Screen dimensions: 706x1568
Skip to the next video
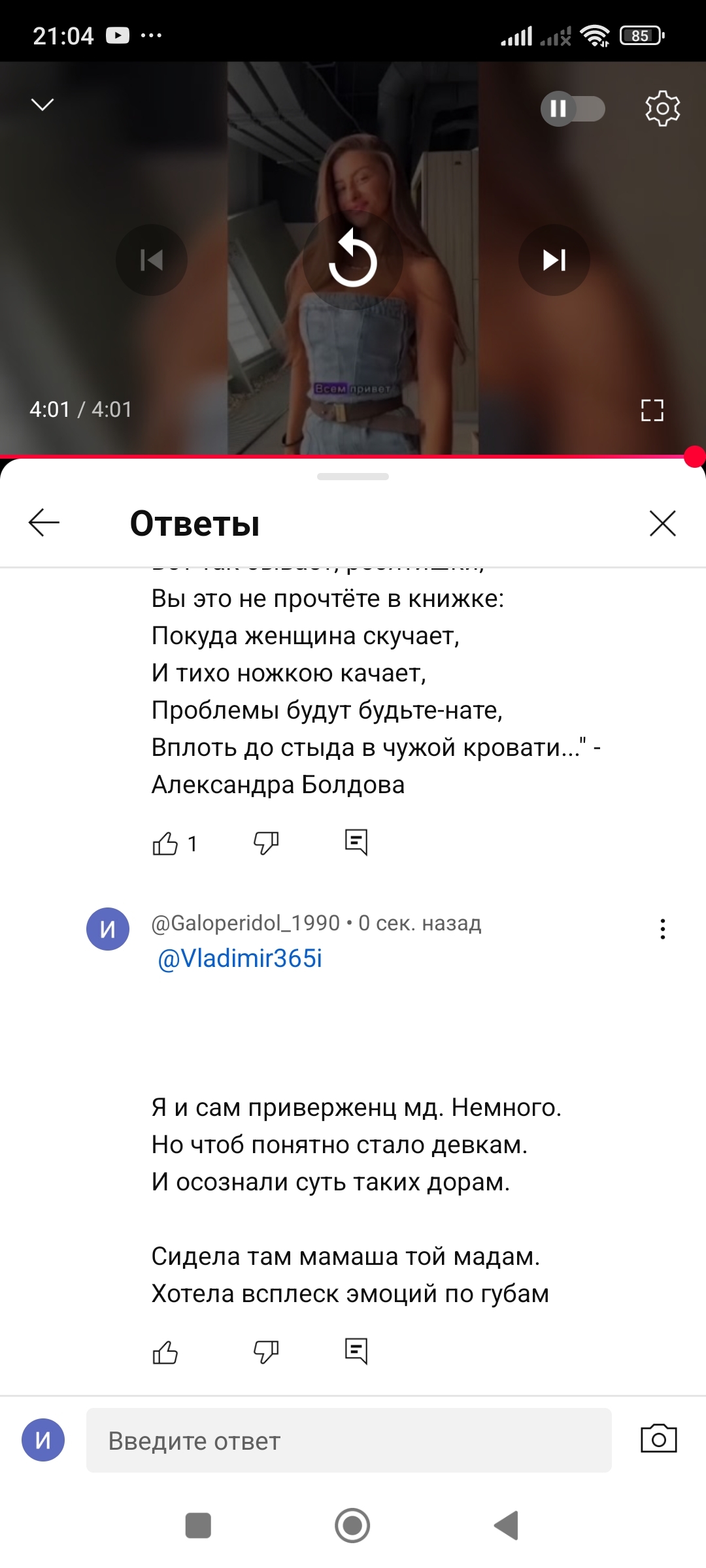(x=554, y=260)
